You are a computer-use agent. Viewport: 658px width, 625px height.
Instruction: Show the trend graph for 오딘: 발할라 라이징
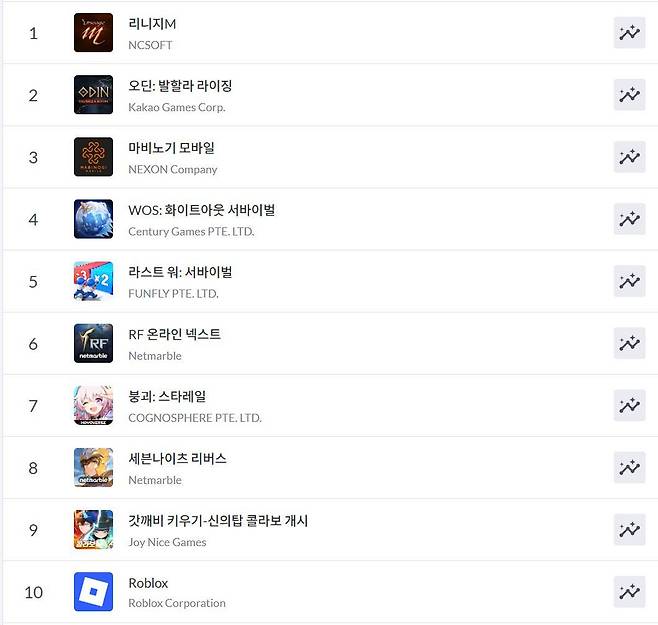(x=629, y=95)
